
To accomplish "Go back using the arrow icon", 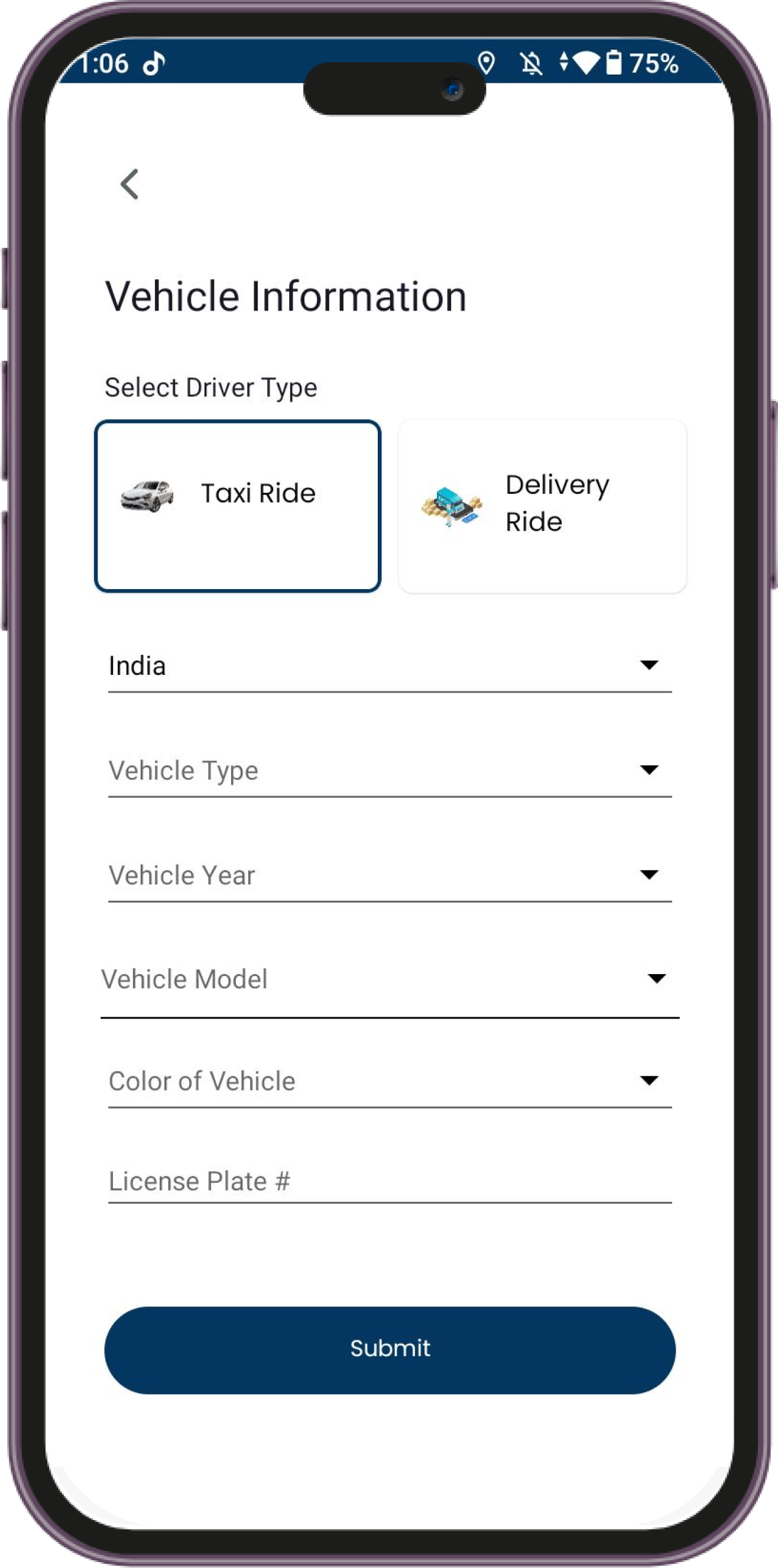I will [x=129, y=184].
